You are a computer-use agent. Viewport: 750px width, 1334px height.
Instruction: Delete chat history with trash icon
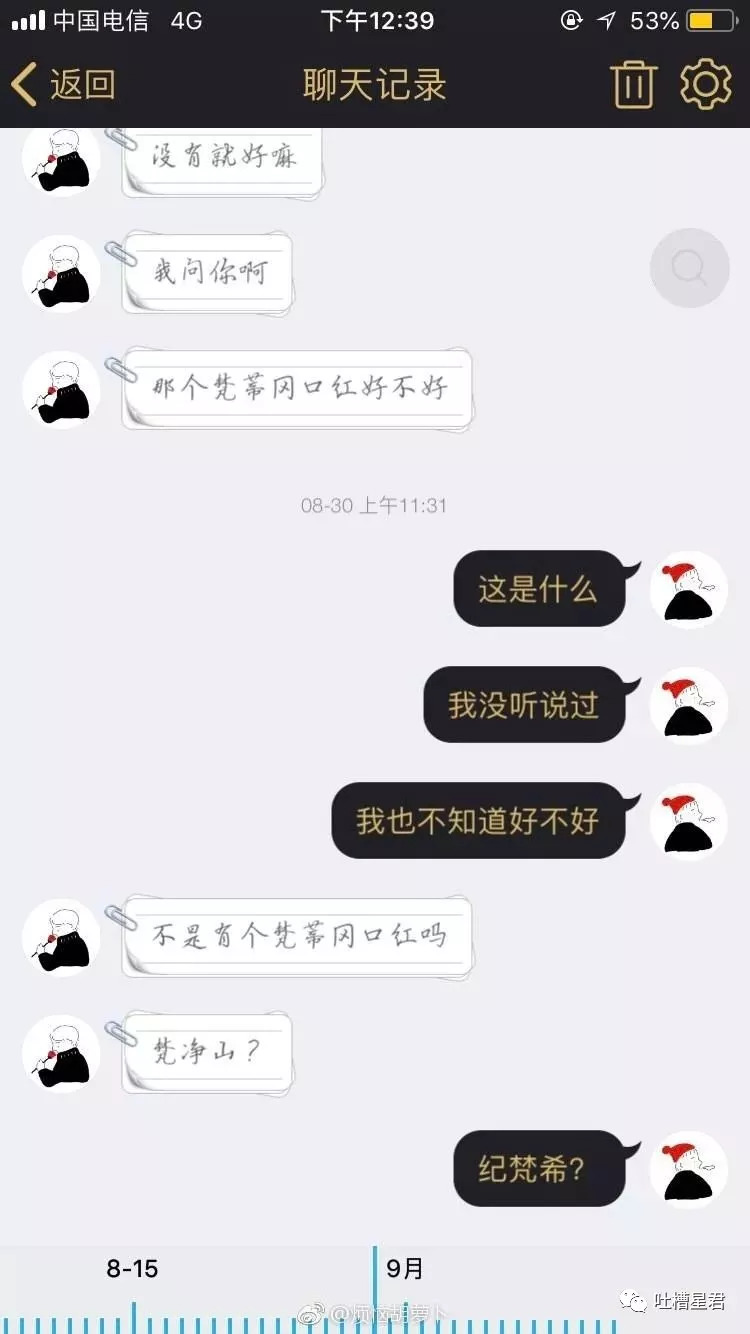click(x=633, y=84)
